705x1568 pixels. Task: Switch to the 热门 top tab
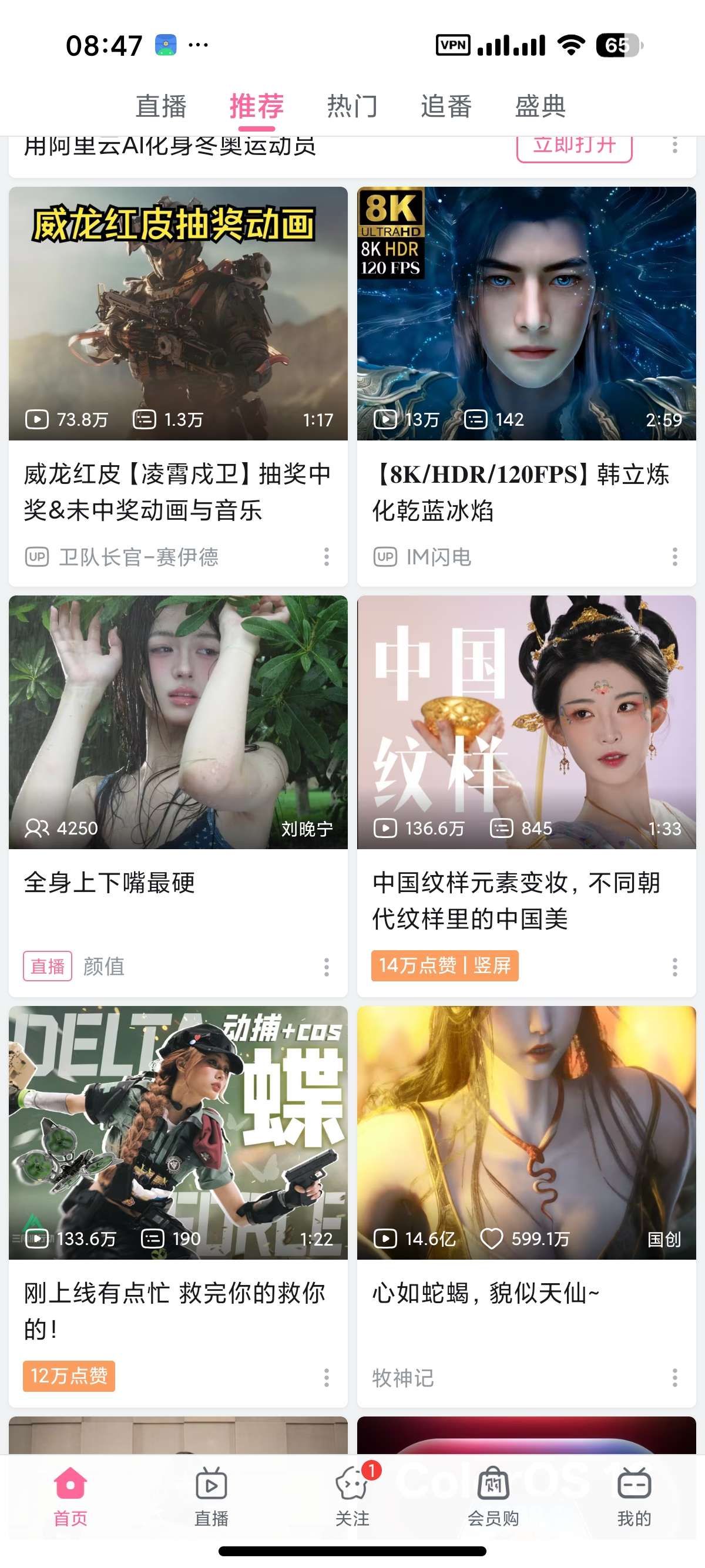point(352,106)
